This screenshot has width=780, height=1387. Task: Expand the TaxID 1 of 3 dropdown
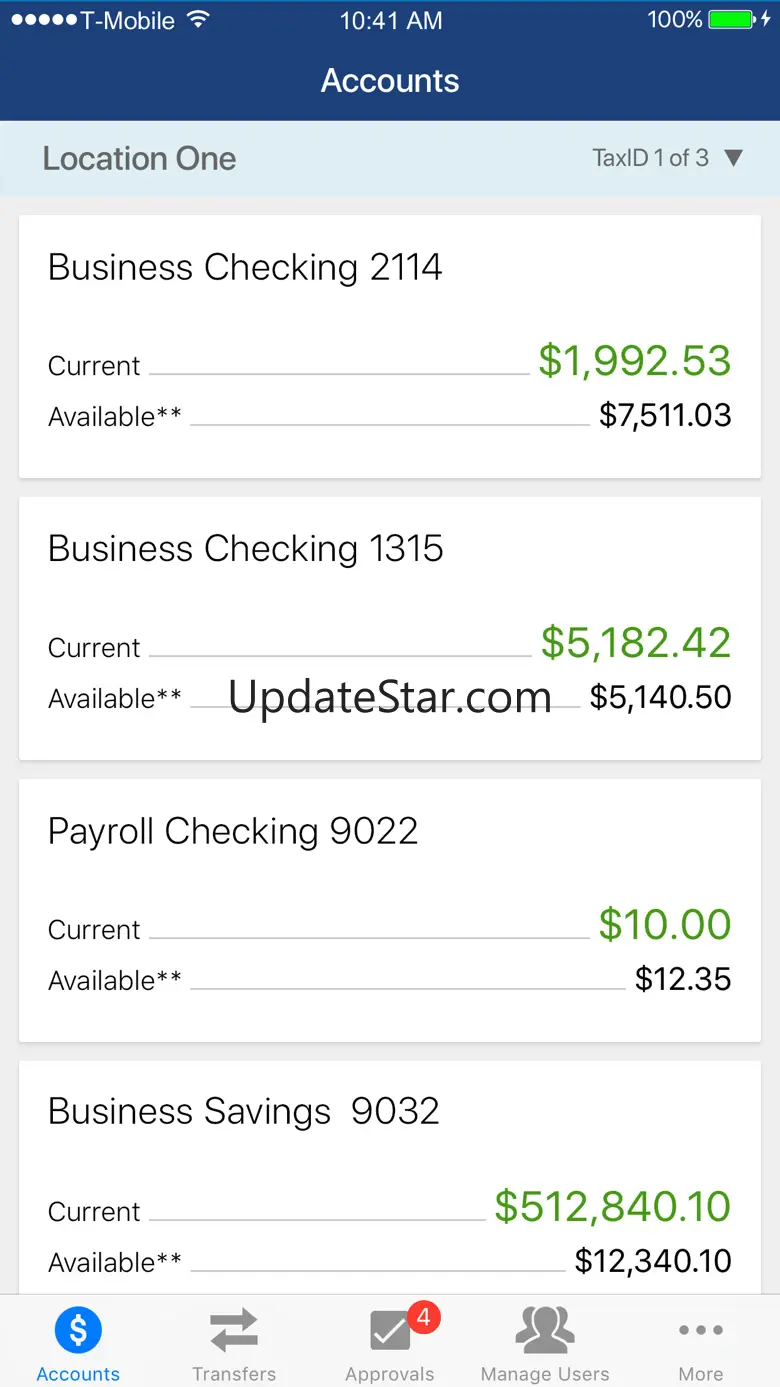(x=668, y=158)
